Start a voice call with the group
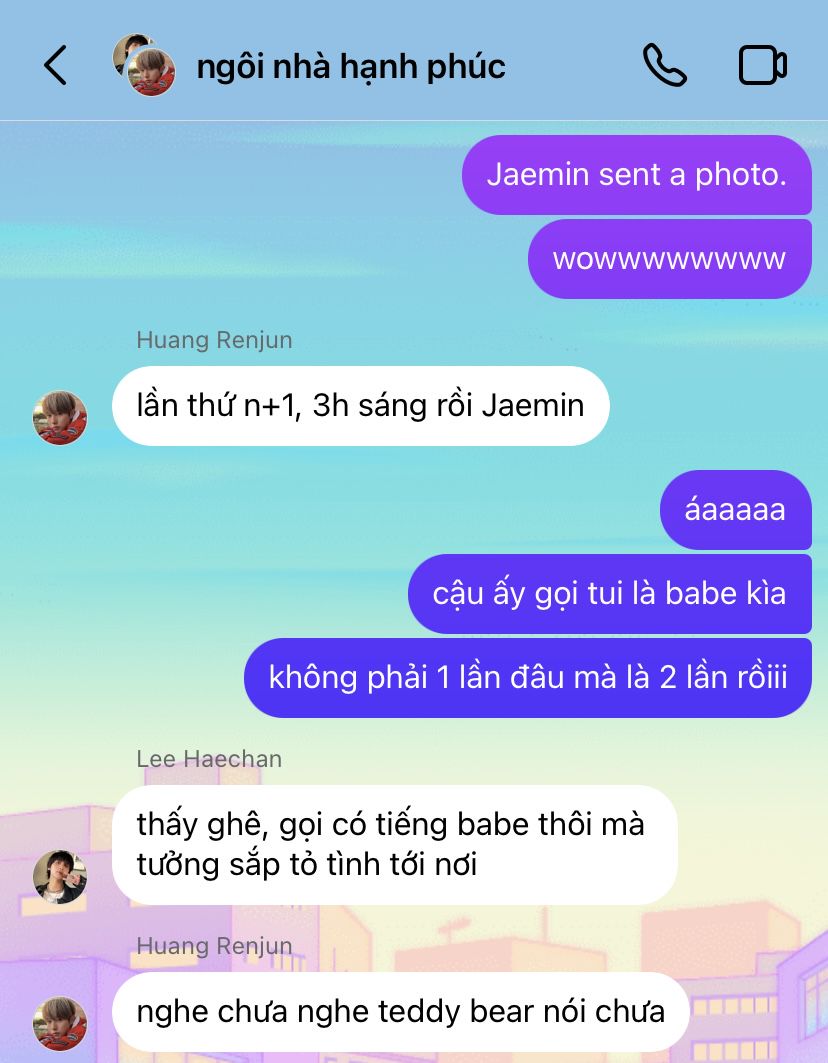Viewport: 828px width, 1063px height. tap(664, 66)
